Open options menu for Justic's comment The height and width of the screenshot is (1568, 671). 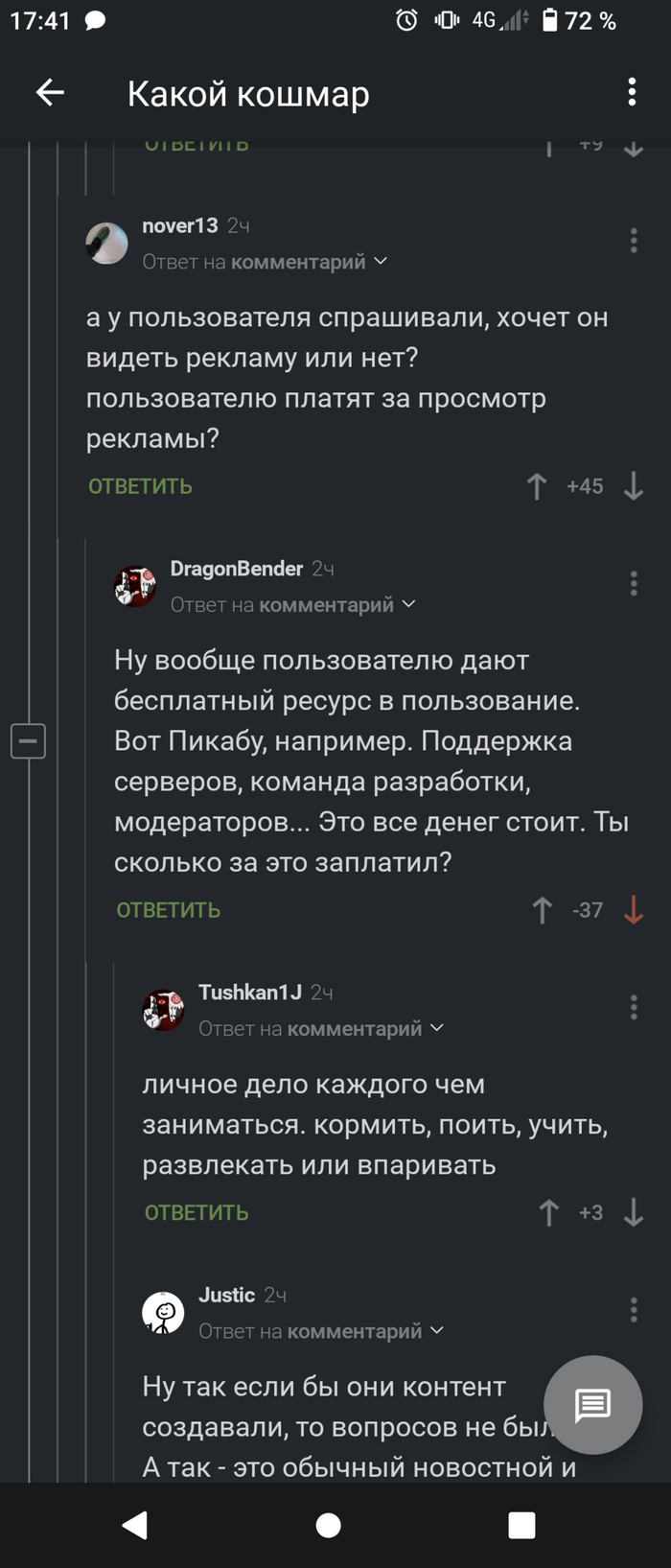634,1310
